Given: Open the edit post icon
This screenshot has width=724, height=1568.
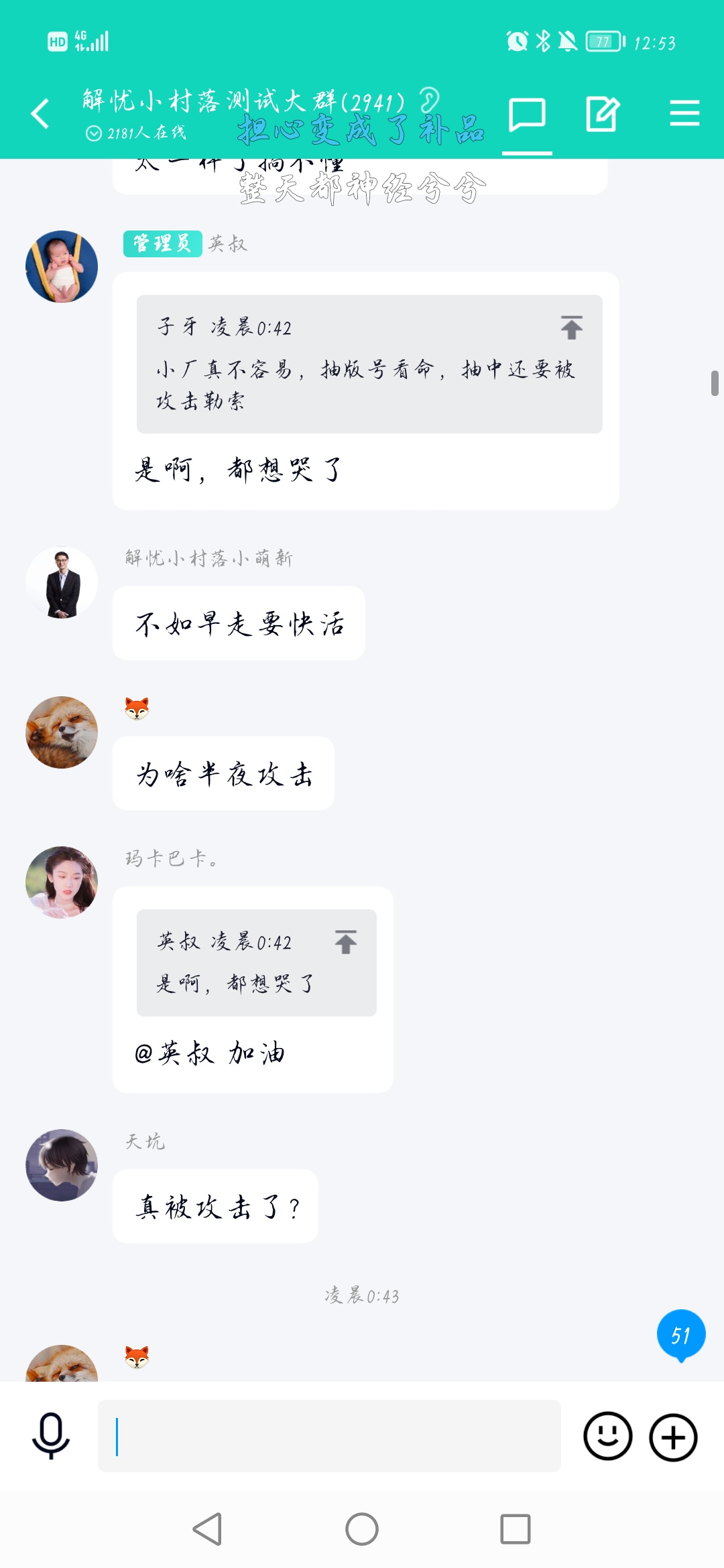Looking at the screenshot, I should 602,114.
